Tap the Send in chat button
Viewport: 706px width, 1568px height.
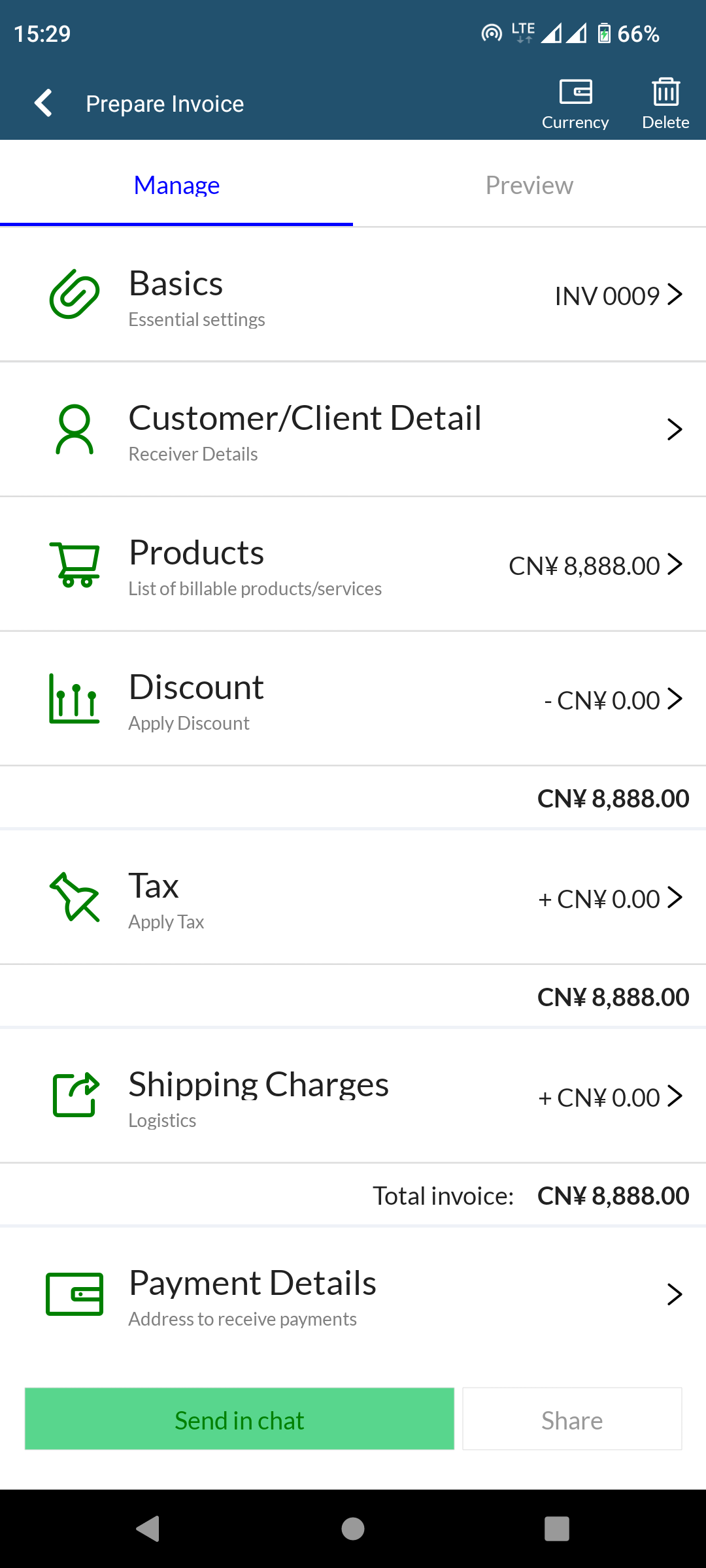click(239, 1419)
